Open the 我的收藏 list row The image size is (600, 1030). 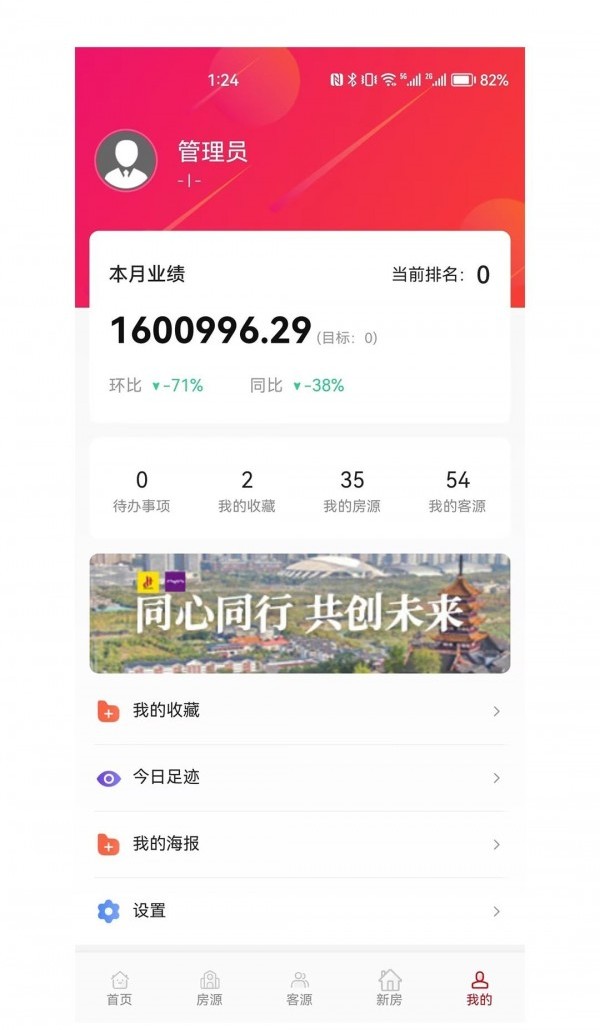300,711
